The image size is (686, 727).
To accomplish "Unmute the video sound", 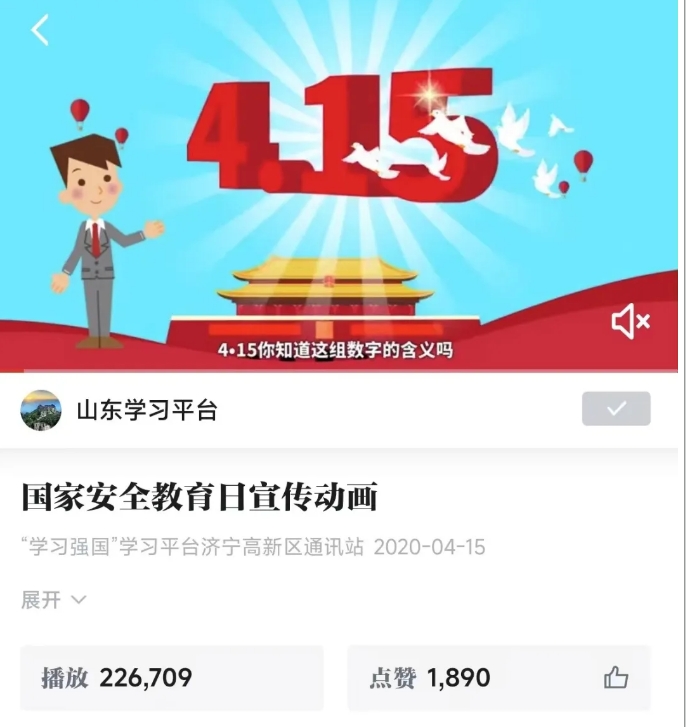I will (x=630, y=321).
